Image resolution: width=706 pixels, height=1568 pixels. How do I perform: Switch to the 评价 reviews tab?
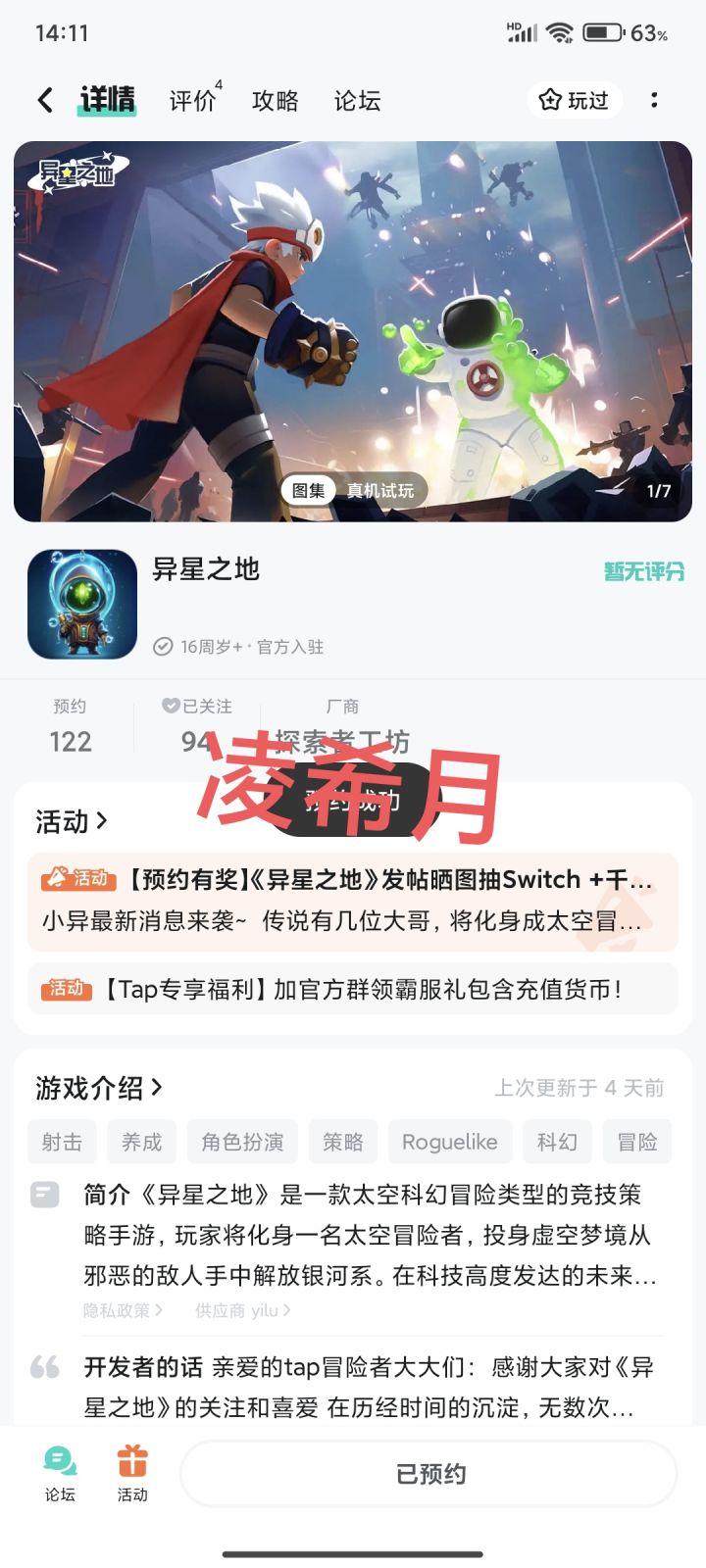click(x=193, y=101)
